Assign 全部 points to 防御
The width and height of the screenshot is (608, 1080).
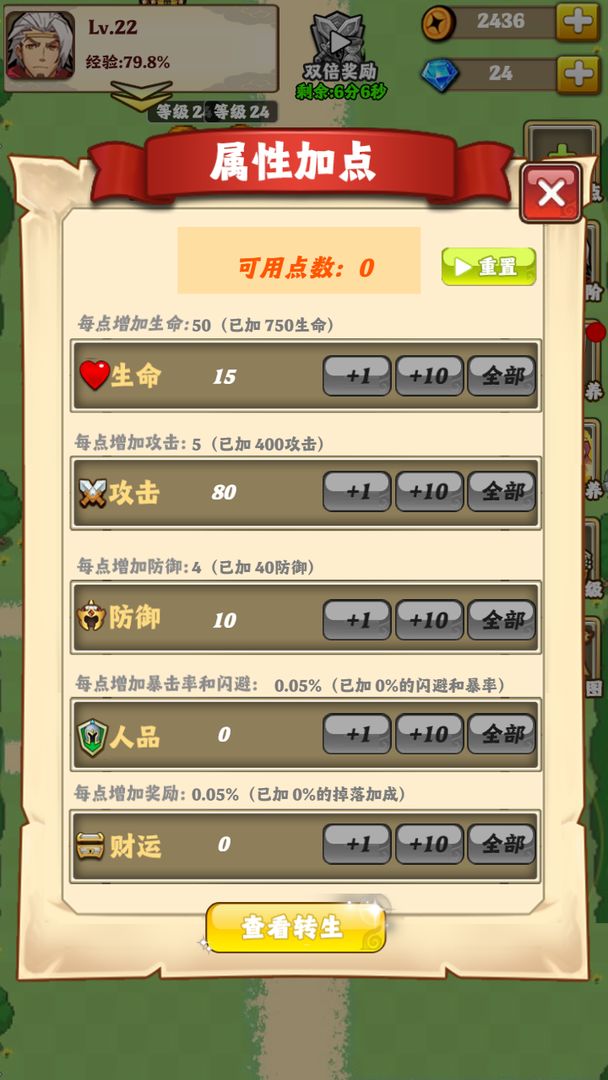pyautogui.click(x=501, y=620)
